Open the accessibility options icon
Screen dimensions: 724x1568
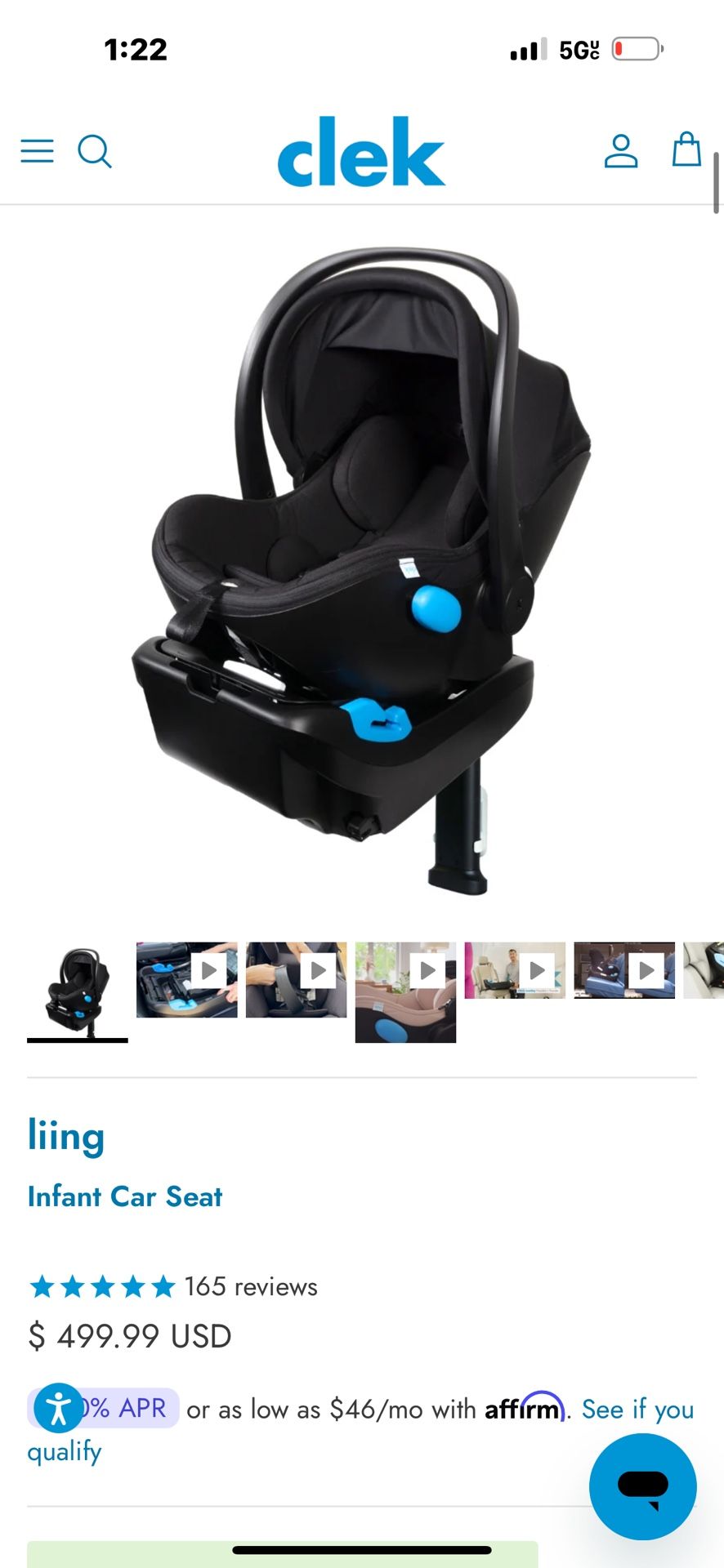pyautogui.click(x=58, y=1407)
